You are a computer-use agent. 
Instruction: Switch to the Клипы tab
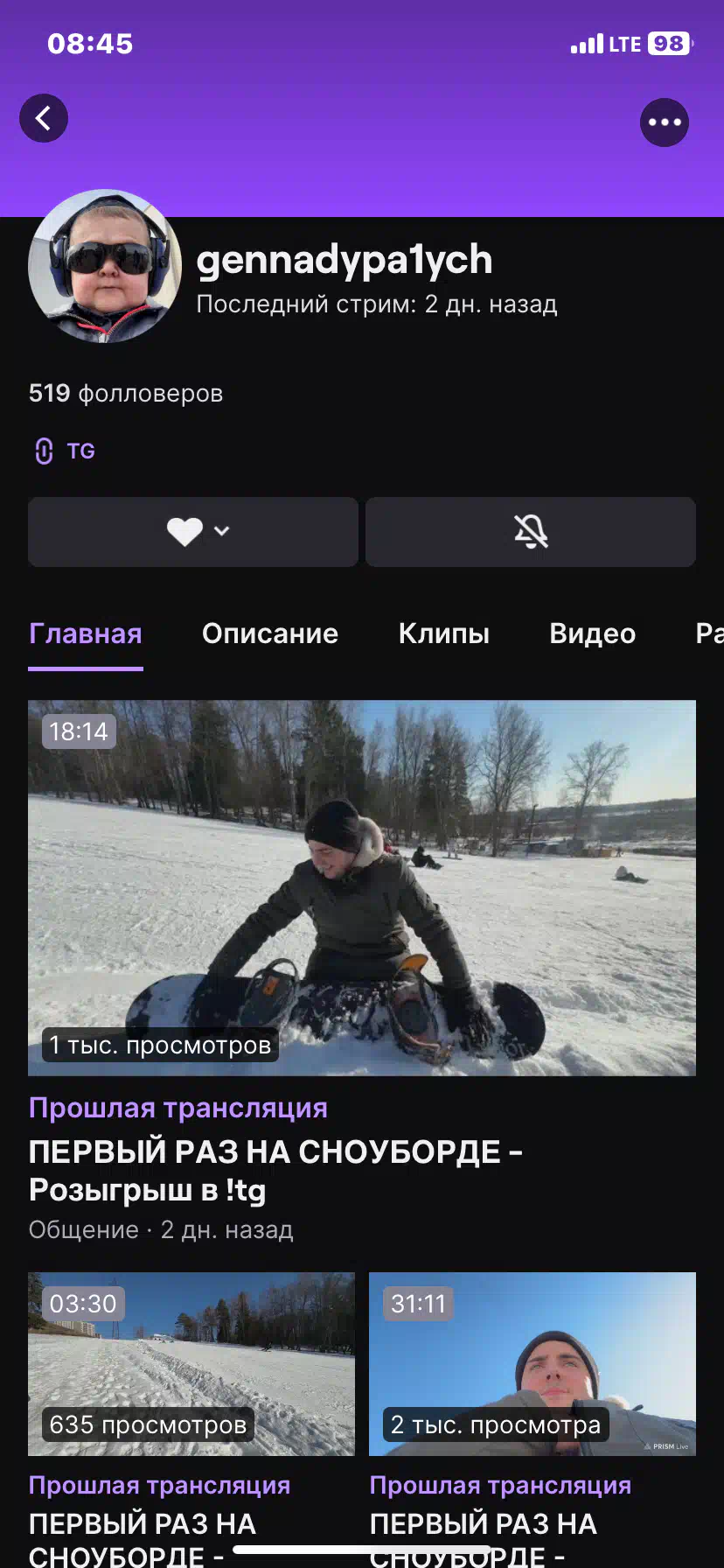[444, 633]
